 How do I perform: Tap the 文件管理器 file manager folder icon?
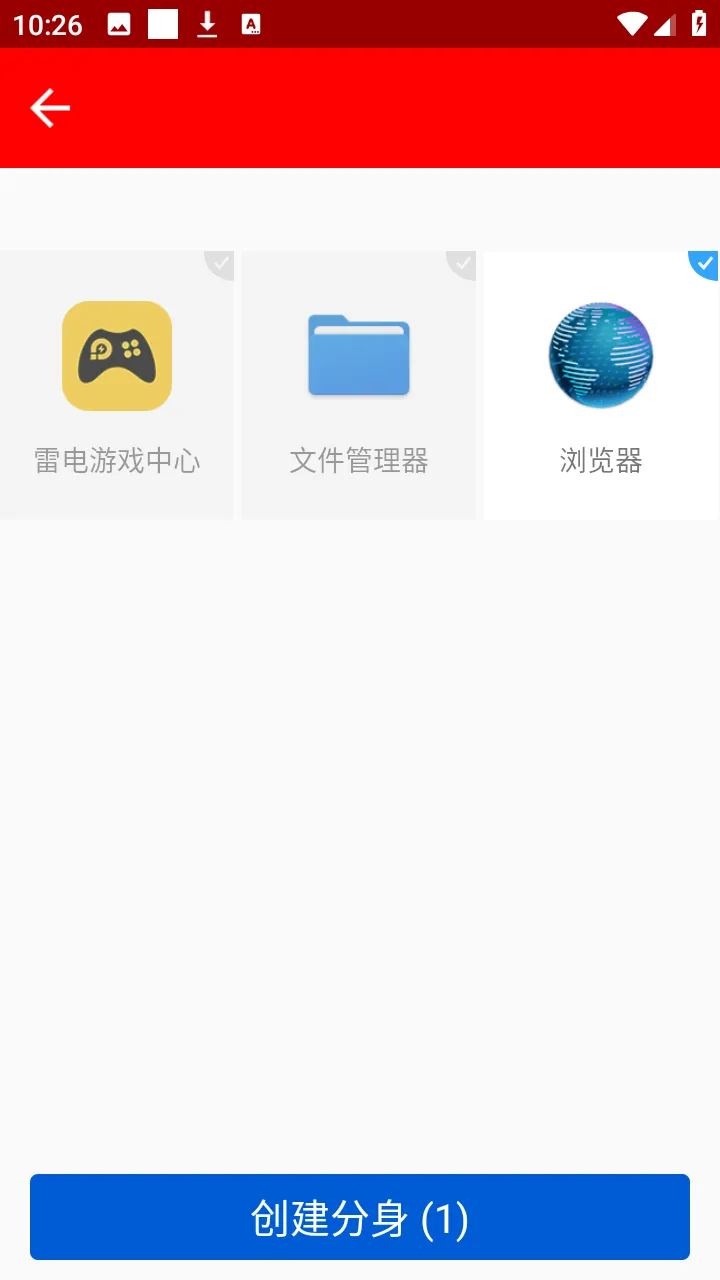pos(359,356)
